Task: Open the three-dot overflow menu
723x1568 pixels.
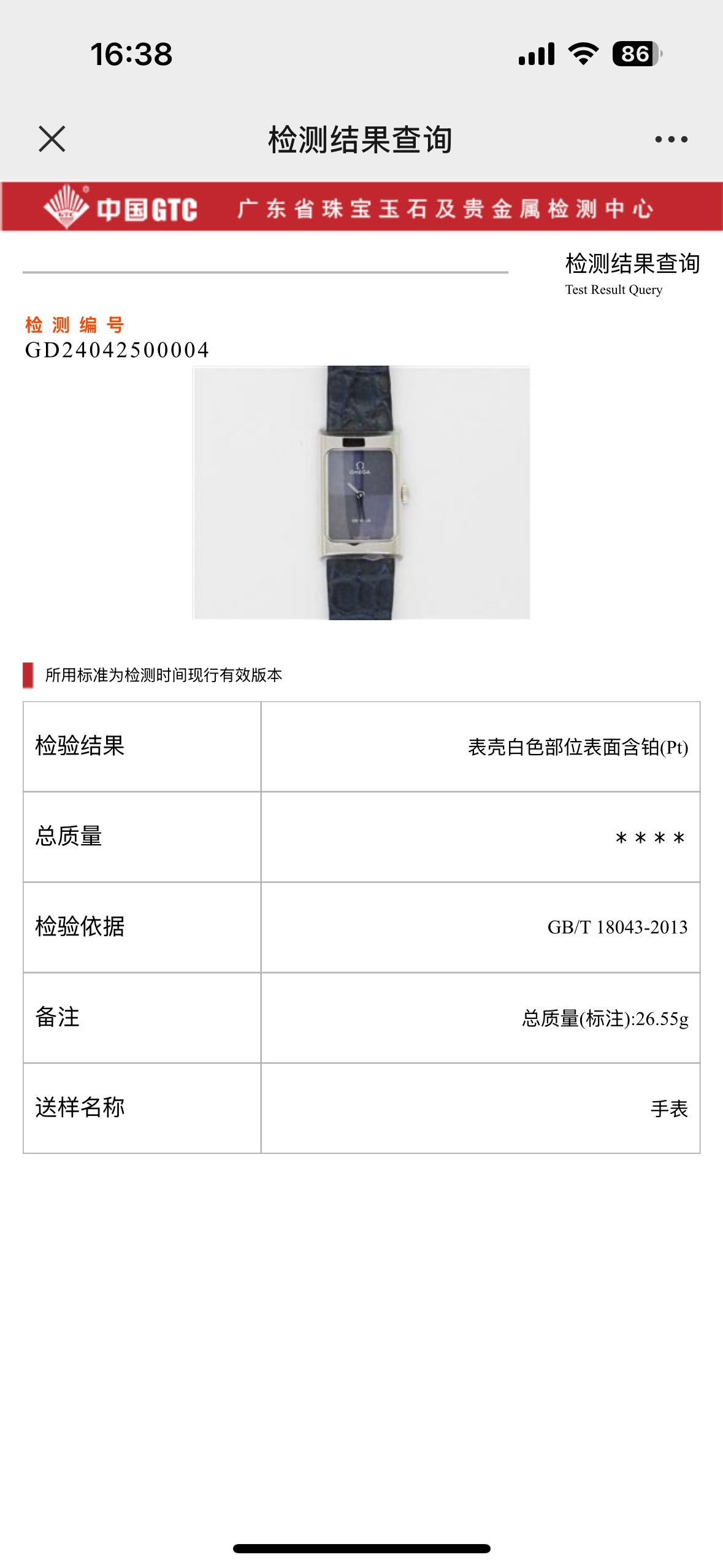Action: point(671,140)
